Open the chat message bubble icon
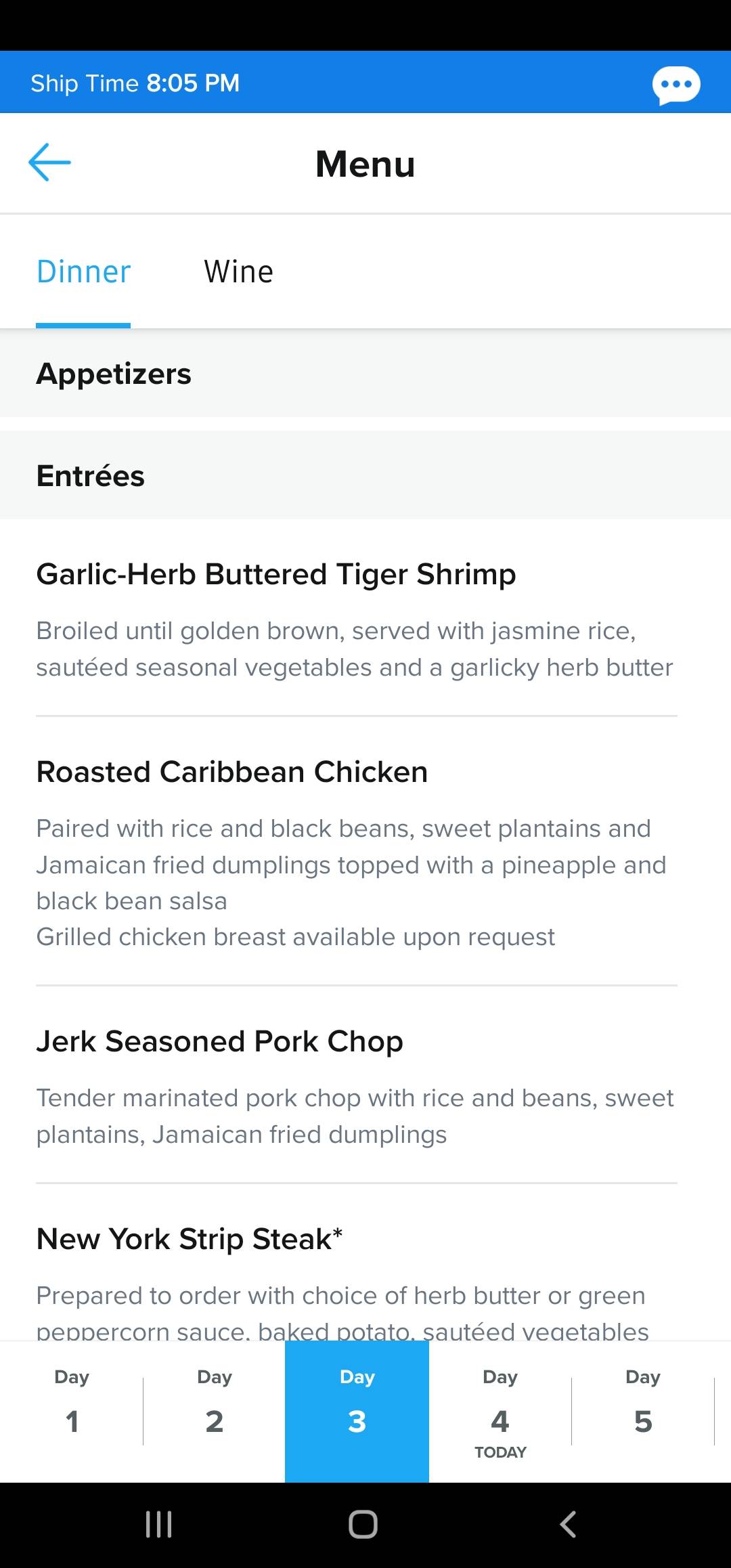This screenshot has width=731, height=1568. 676,85
